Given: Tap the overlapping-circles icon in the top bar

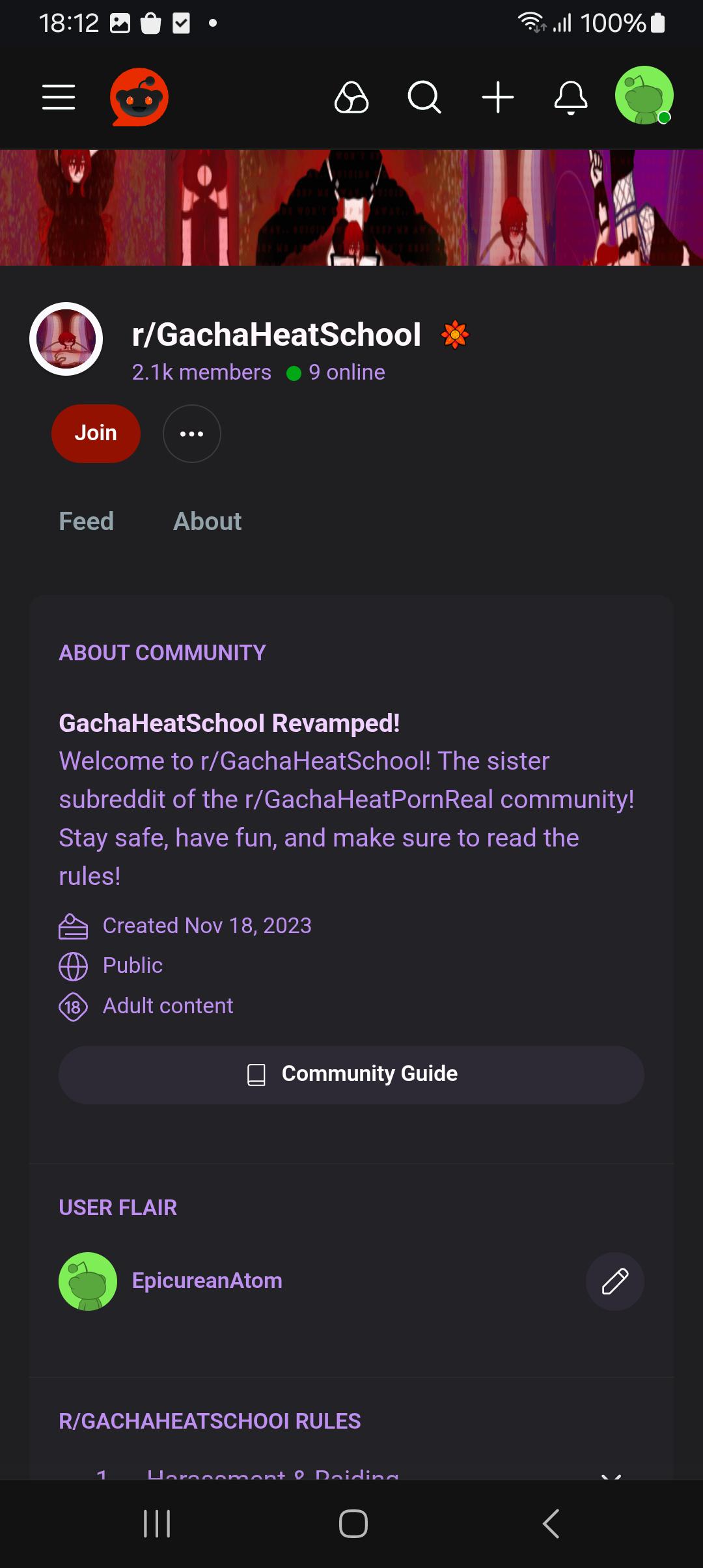Looking at the screenshot, I should point(351,98).
